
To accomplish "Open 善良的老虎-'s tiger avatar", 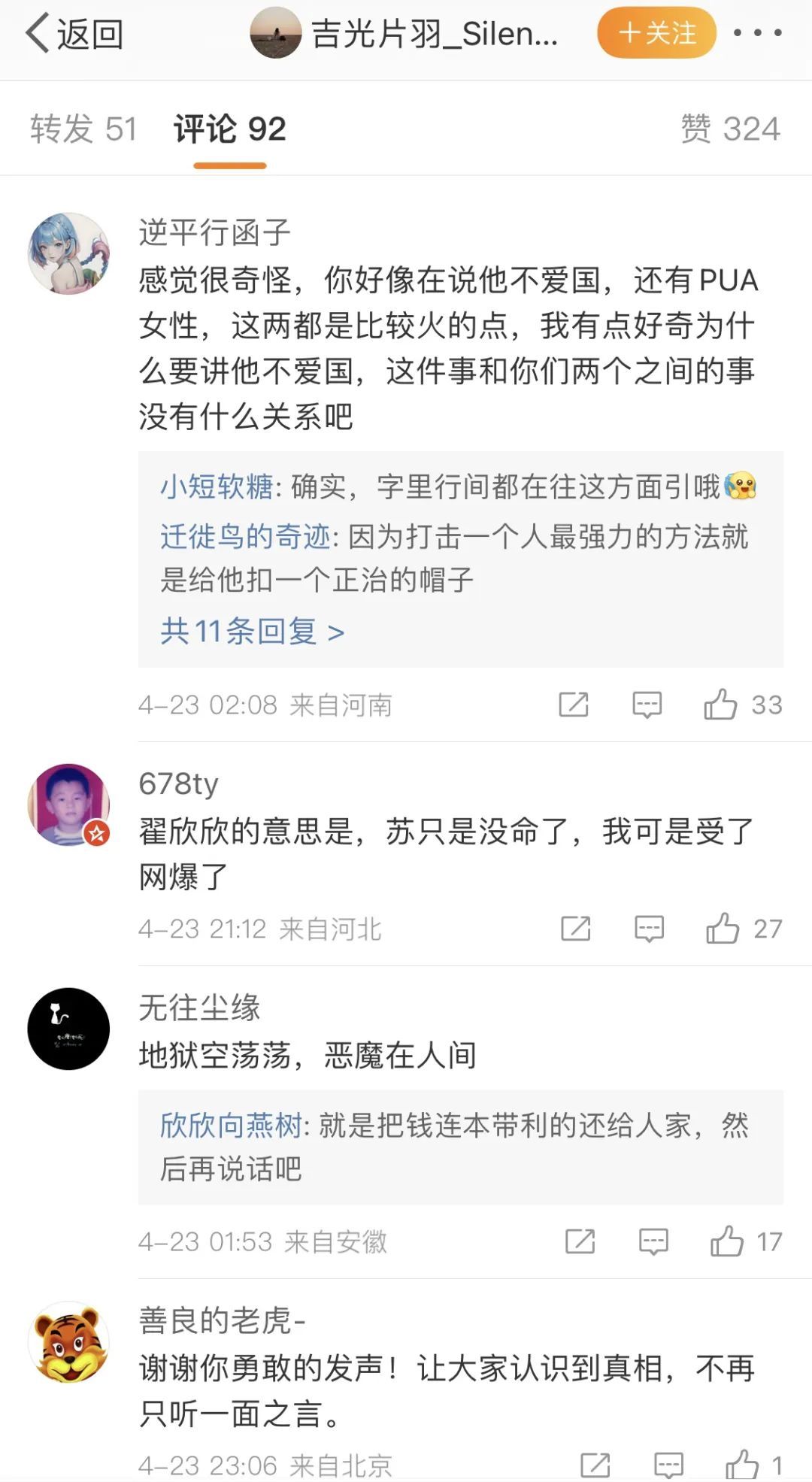I will (x=68, y=1343).
